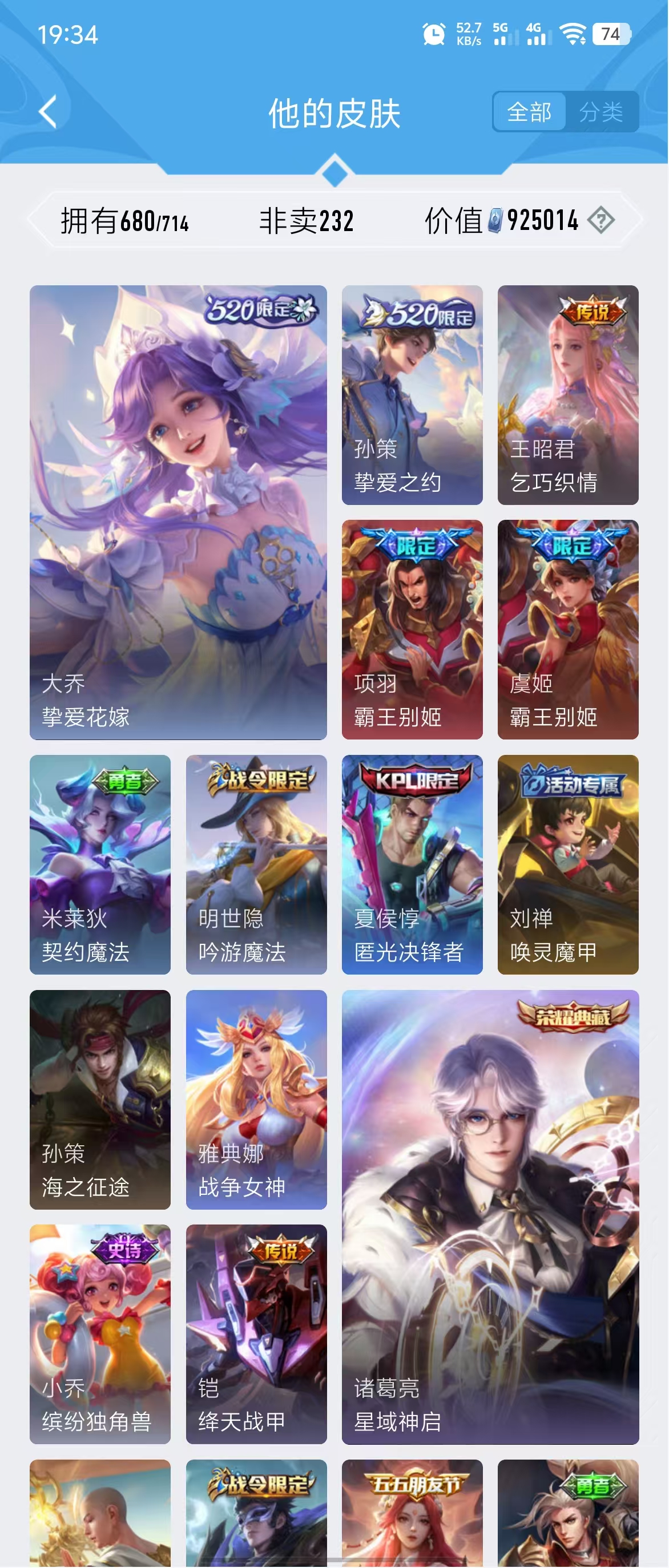
Task: Open 明世隐 吟游魔法 skin card
Action: click(256, 864)
